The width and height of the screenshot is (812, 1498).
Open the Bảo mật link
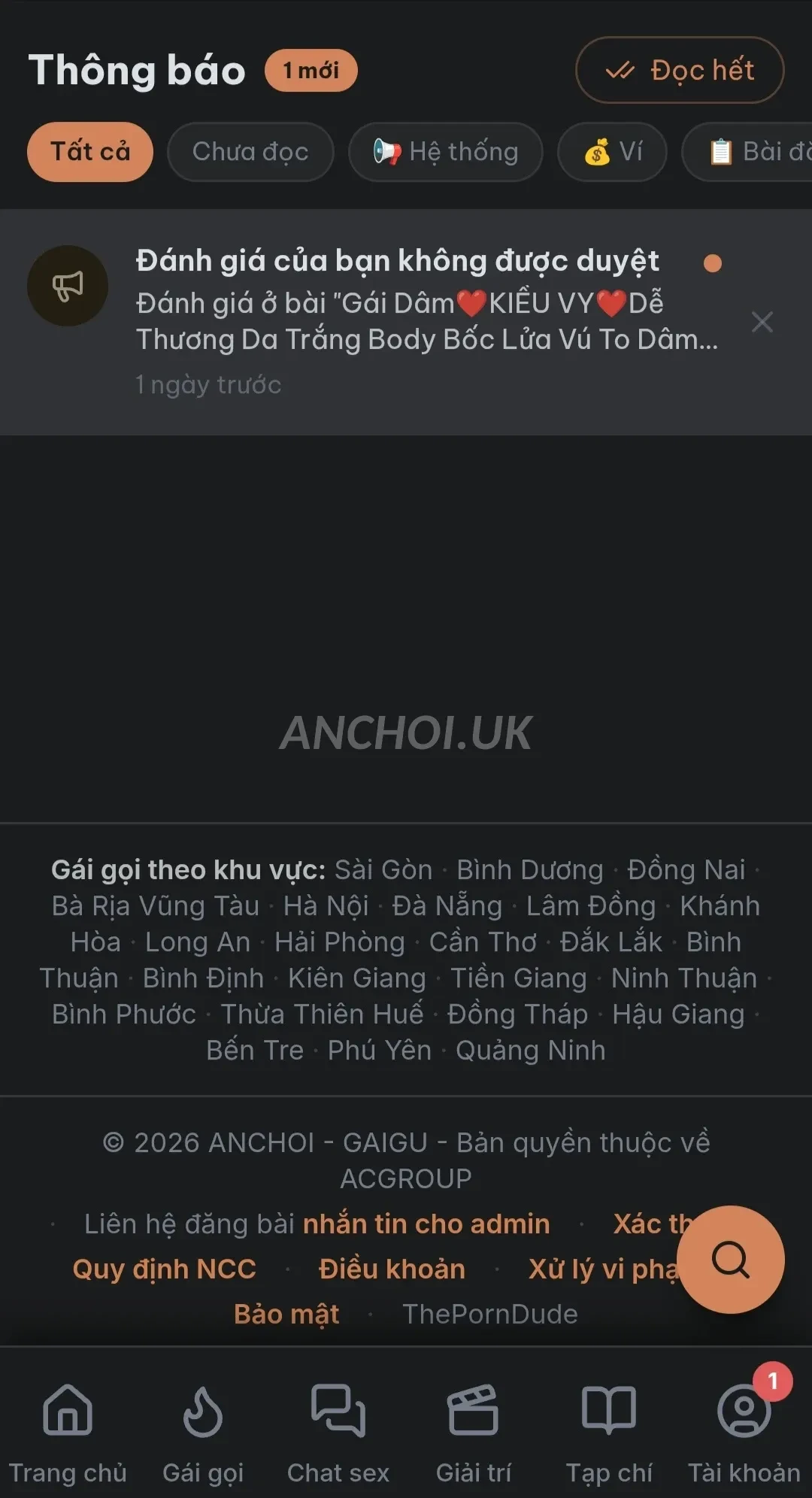[x=286, y=1315]
